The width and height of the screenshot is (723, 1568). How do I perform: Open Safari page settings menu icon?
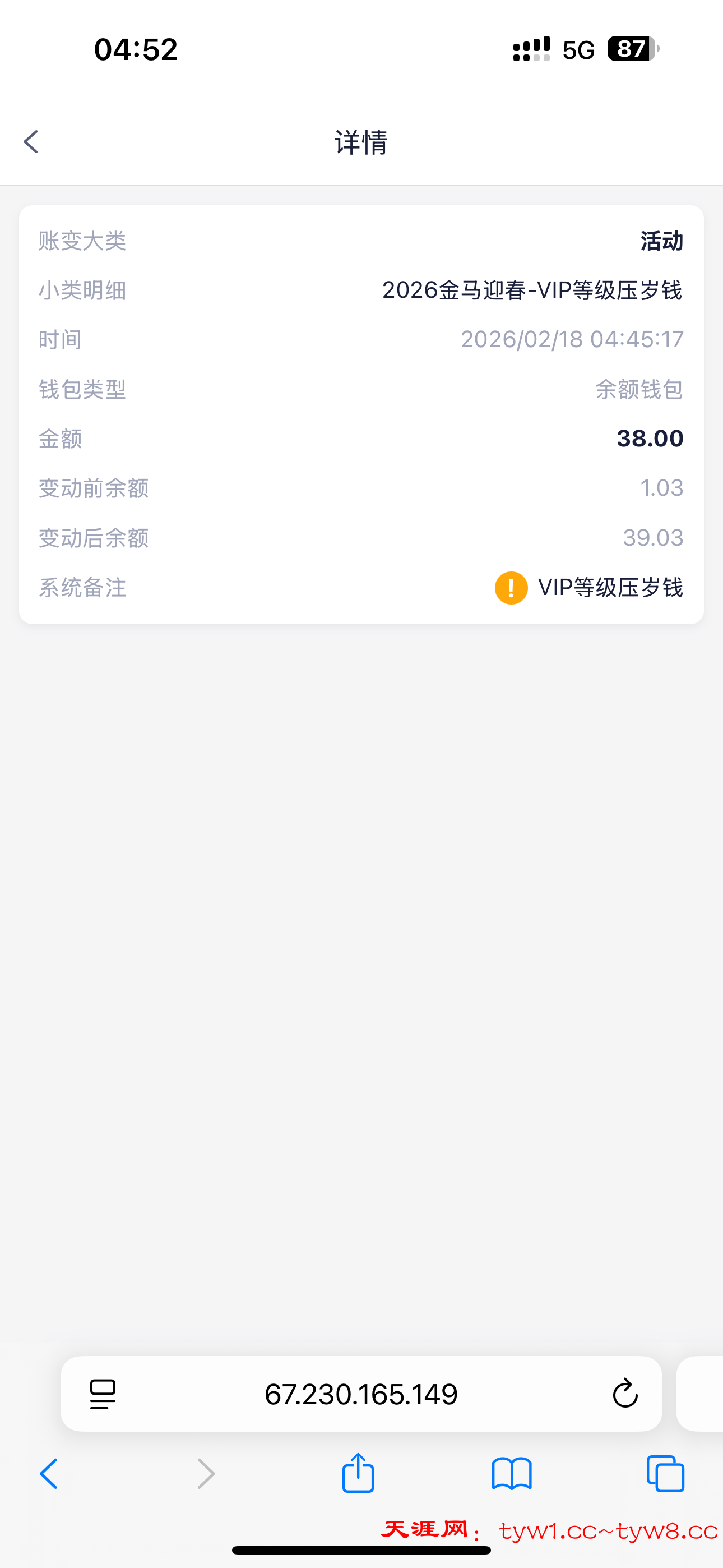103,1394
